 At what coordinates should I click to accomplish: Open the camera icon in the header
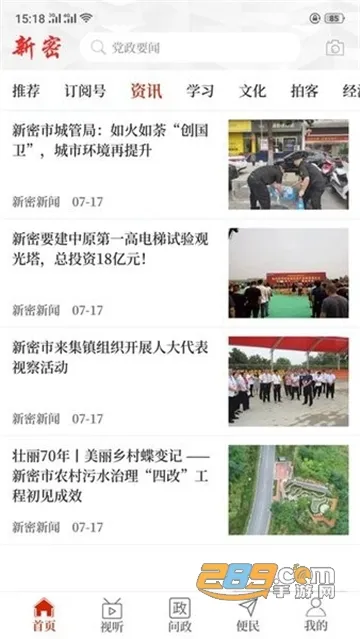[x=335, y=48]
